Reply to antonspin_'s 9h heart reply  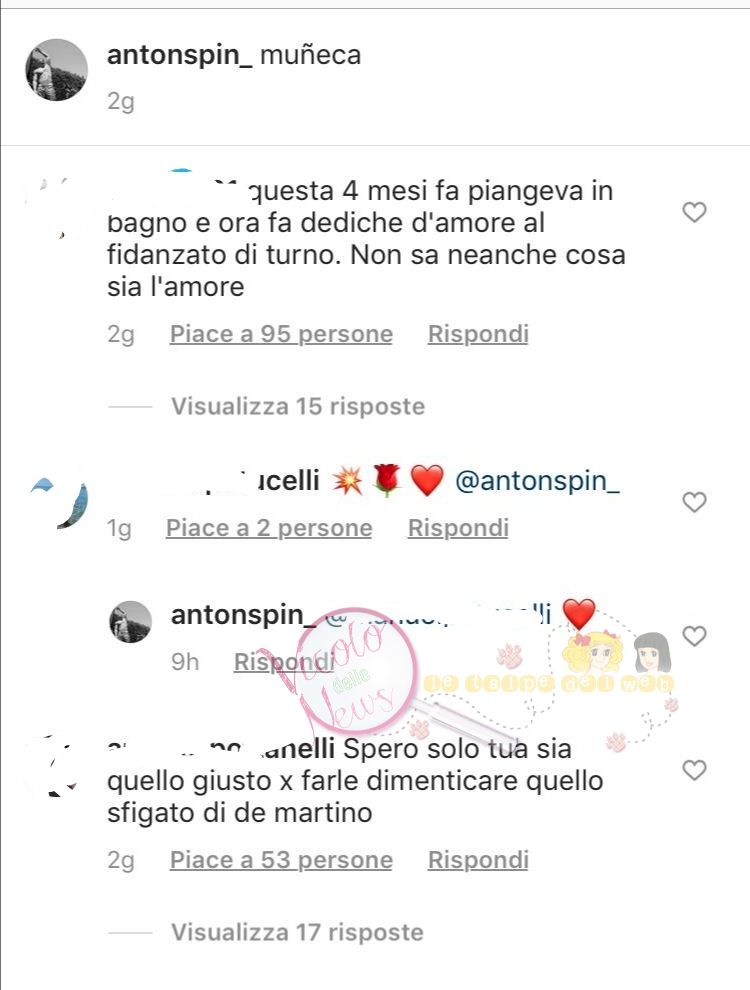pyautogui.click(x=270, y=661)
